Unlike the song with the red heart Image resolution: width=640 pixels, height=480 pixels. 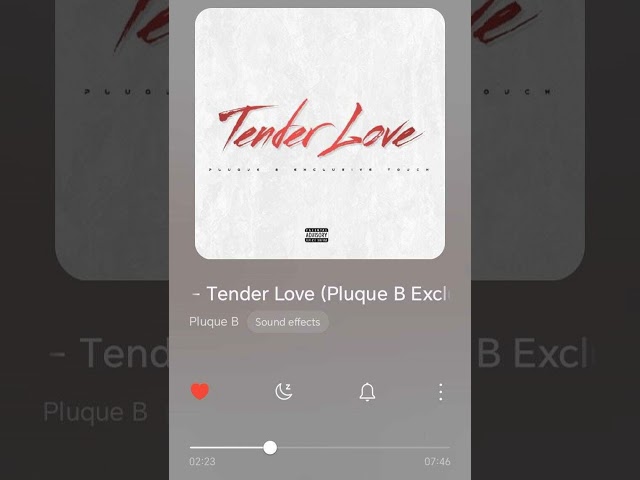(200, 391)
